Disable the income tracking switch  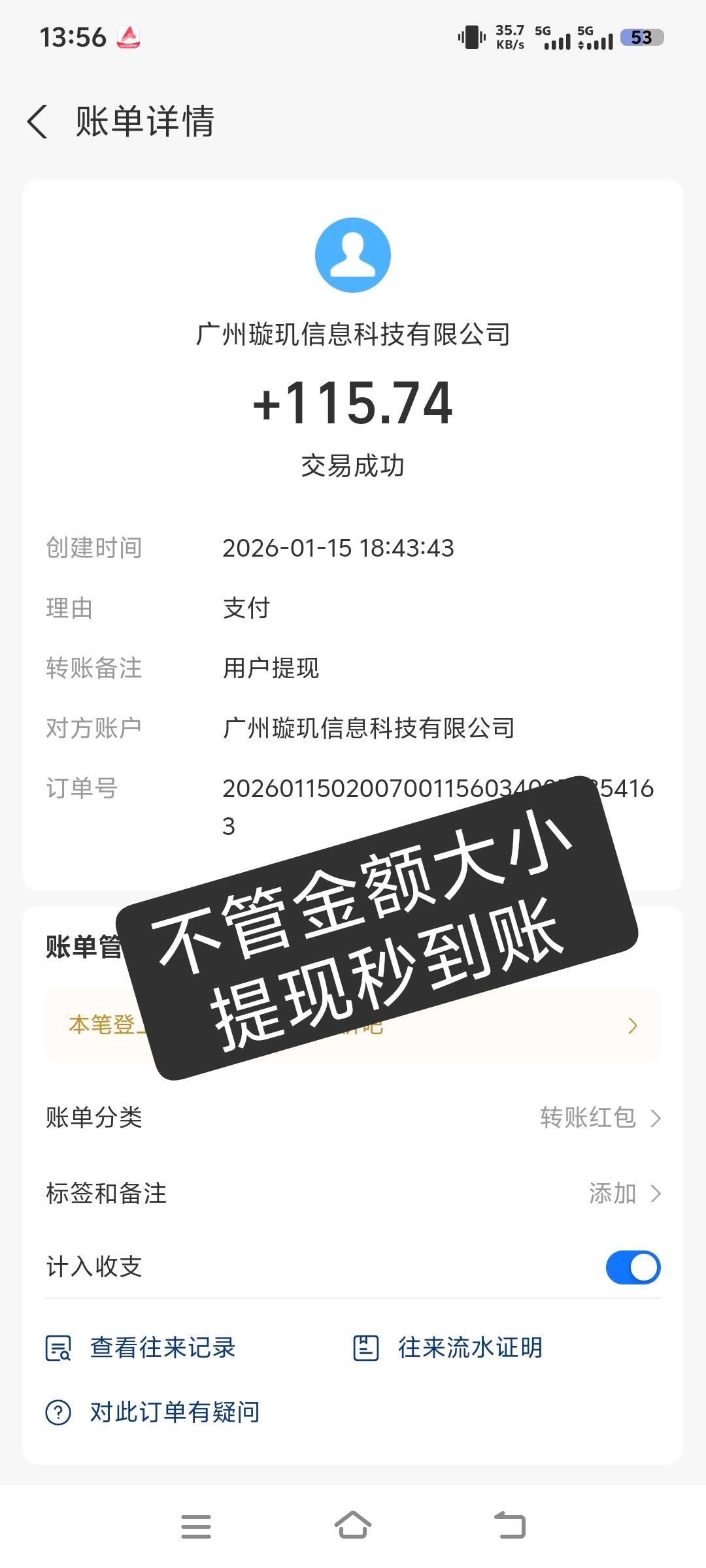(x=632, y=1266)
